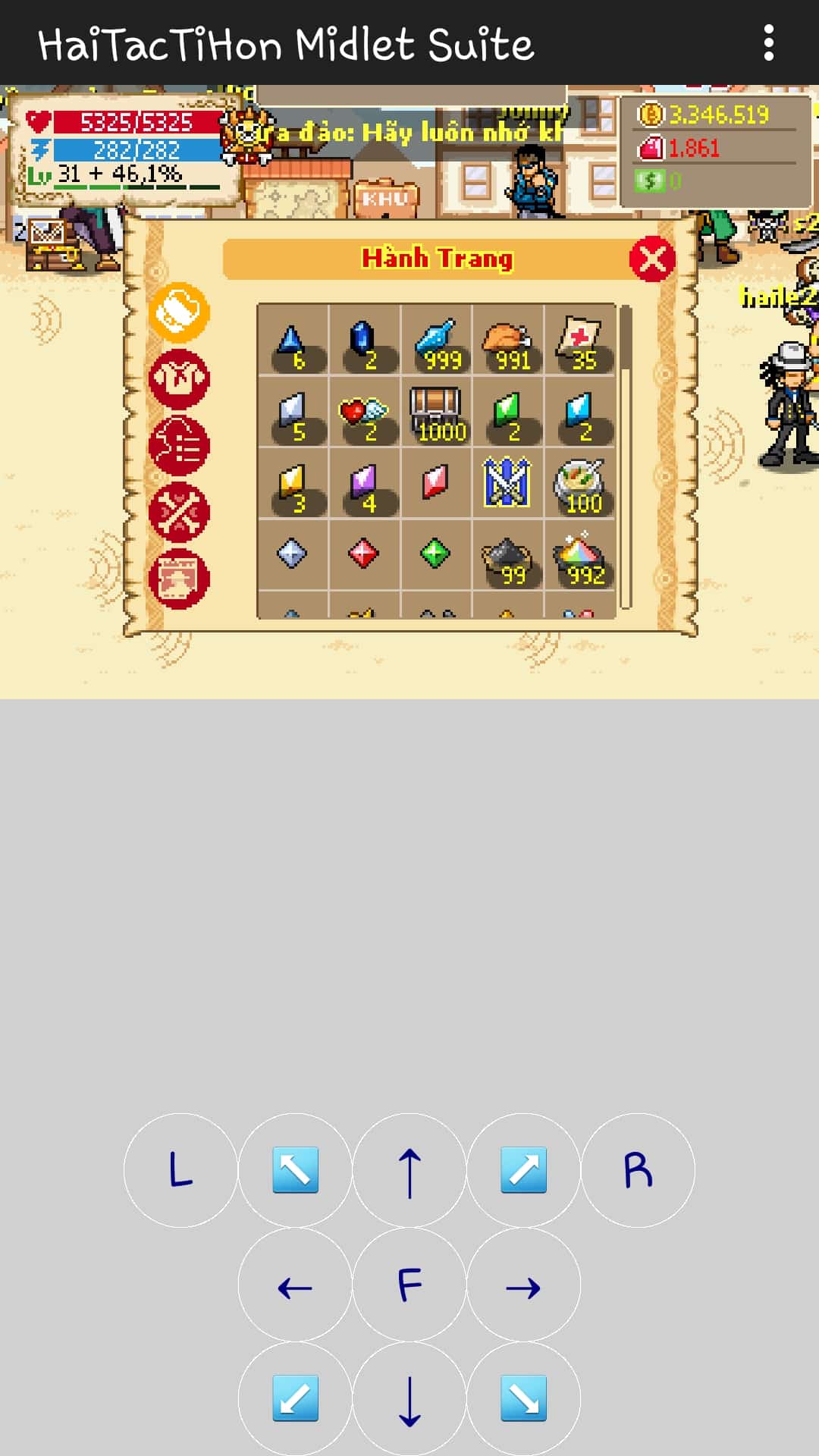Tap the down arrow key

[409, 1400]
